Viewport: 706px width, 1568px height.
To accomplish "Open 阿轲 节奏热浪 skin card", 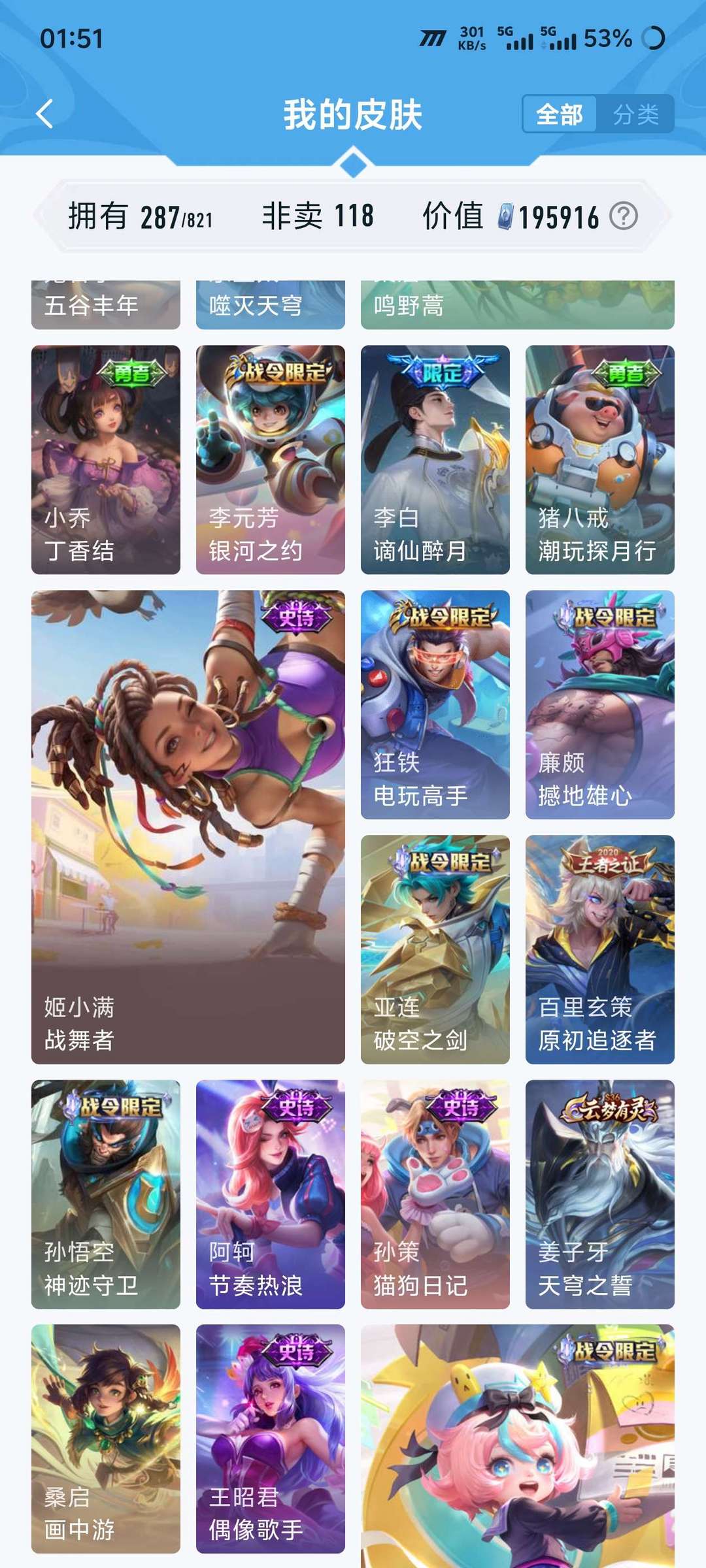I will pyautogui.click(x=271, y=1194).
